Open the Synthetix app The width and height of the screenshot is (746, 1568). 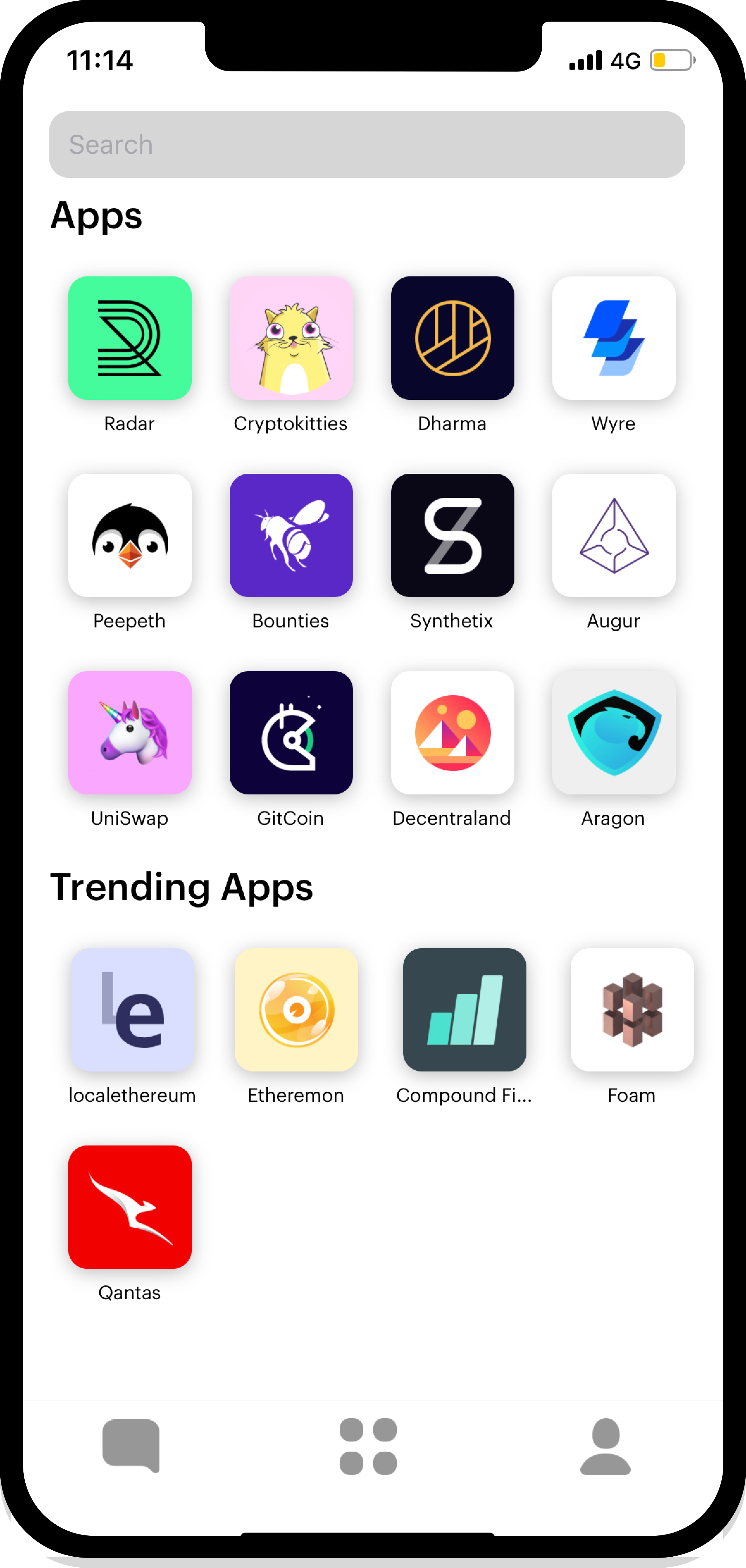tap(452, 536)
